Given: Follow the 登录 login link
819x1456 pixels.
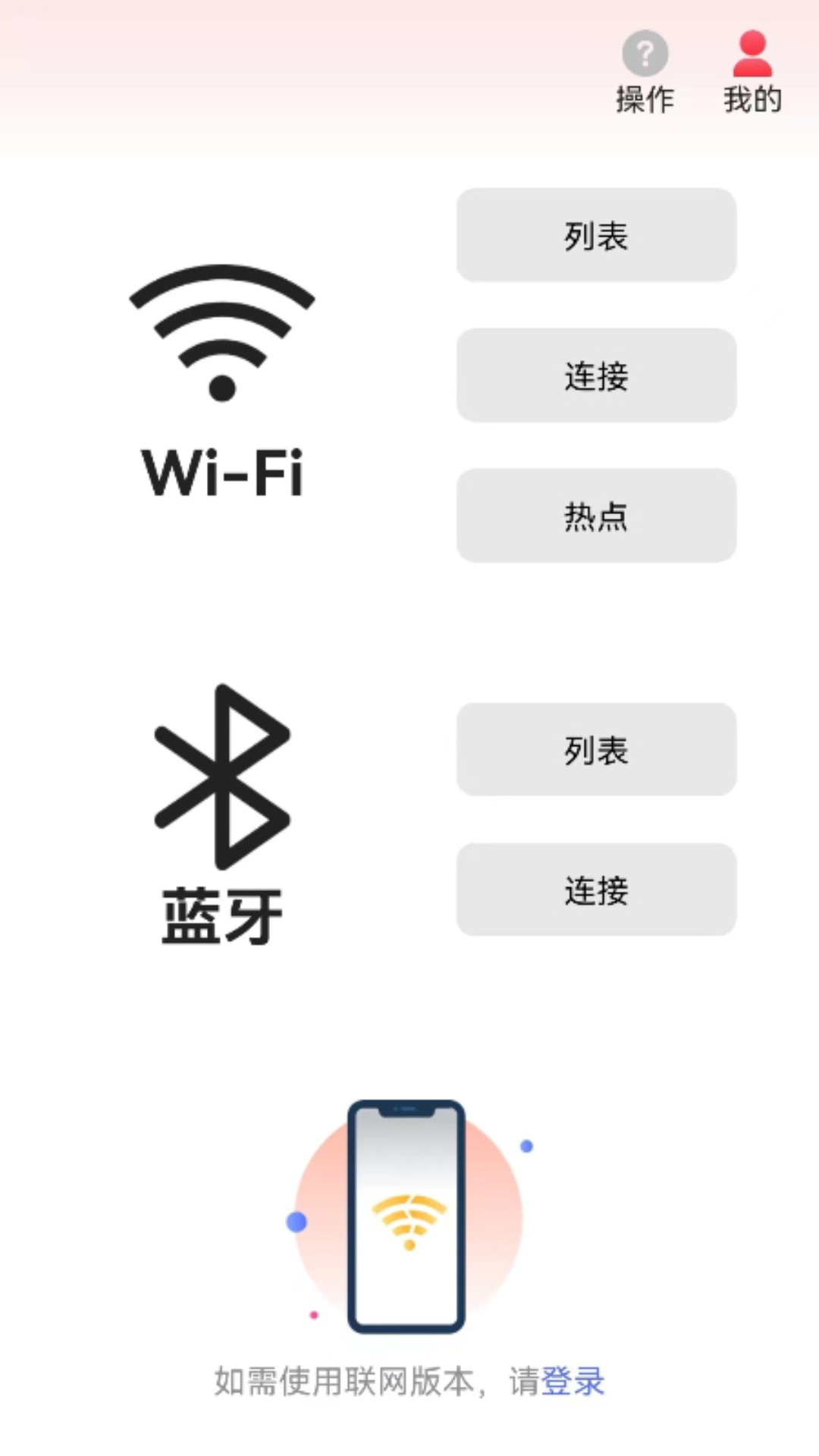Looking at the screenshot, I should [573, 1381].
